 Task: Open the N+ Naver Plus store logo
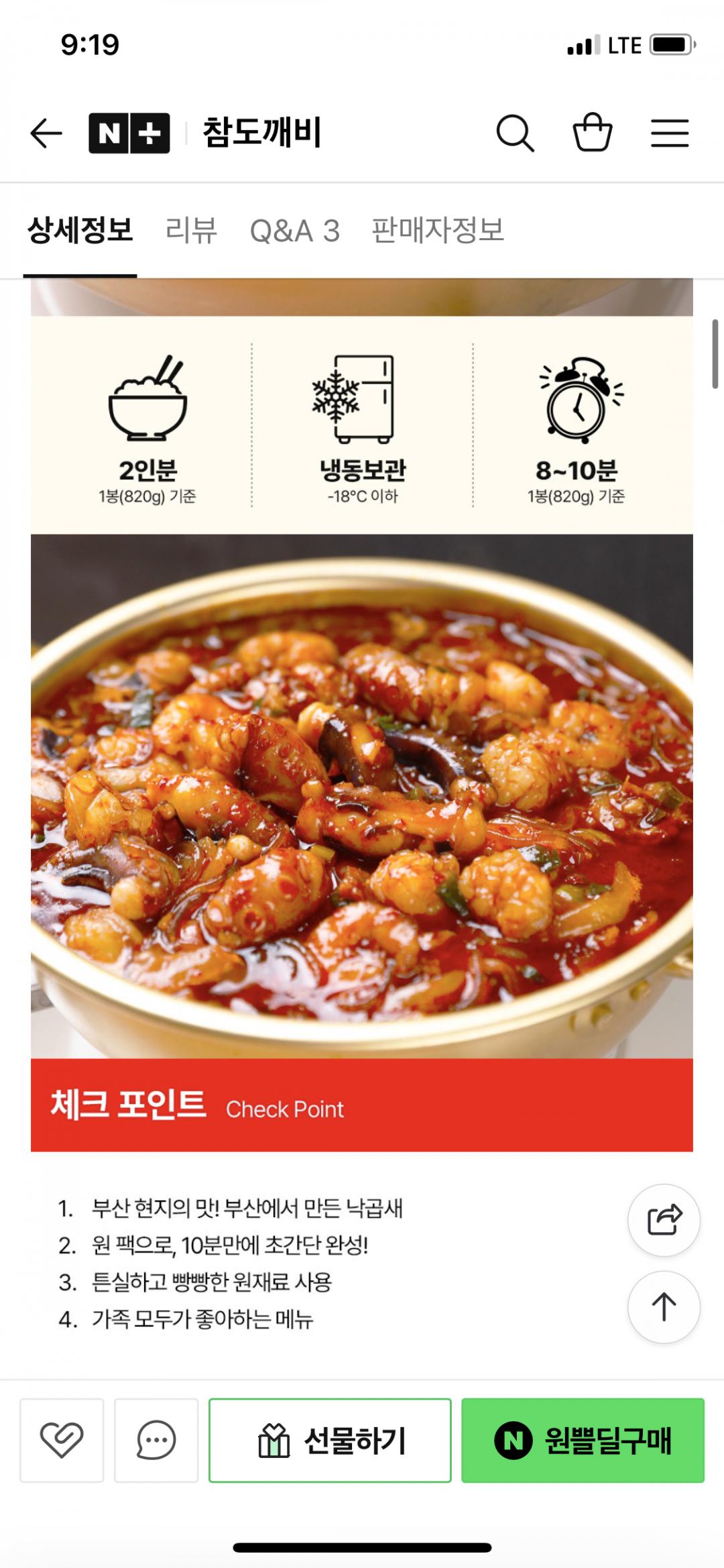pyautogui.click(x=129, y=133)
